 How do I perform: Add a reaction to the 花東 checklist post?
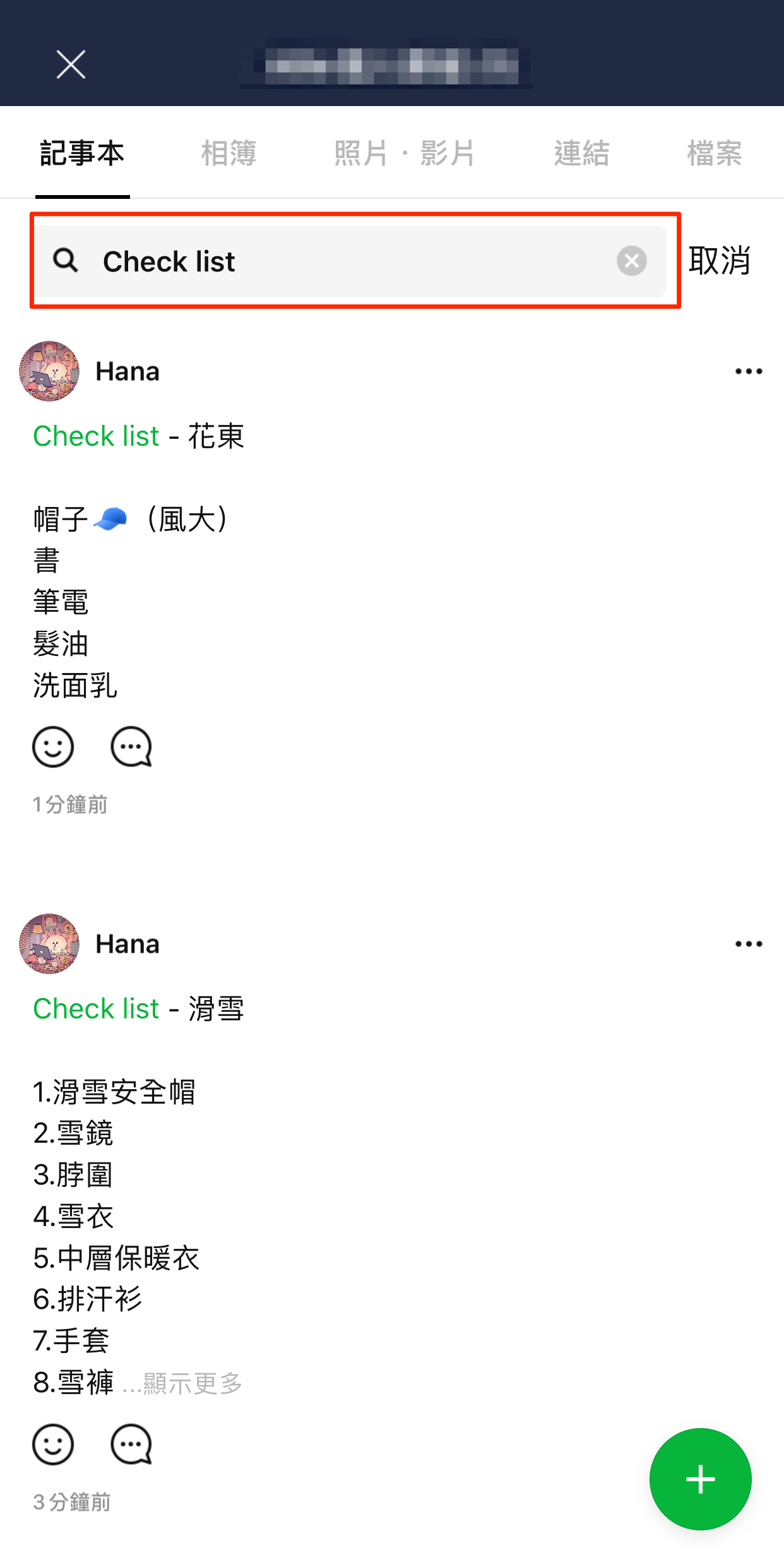(53, 748)
